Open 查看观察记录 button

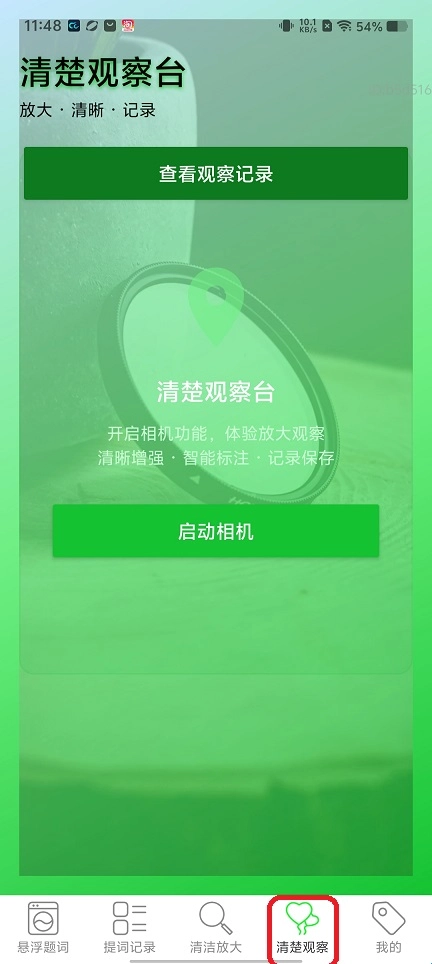216,173
